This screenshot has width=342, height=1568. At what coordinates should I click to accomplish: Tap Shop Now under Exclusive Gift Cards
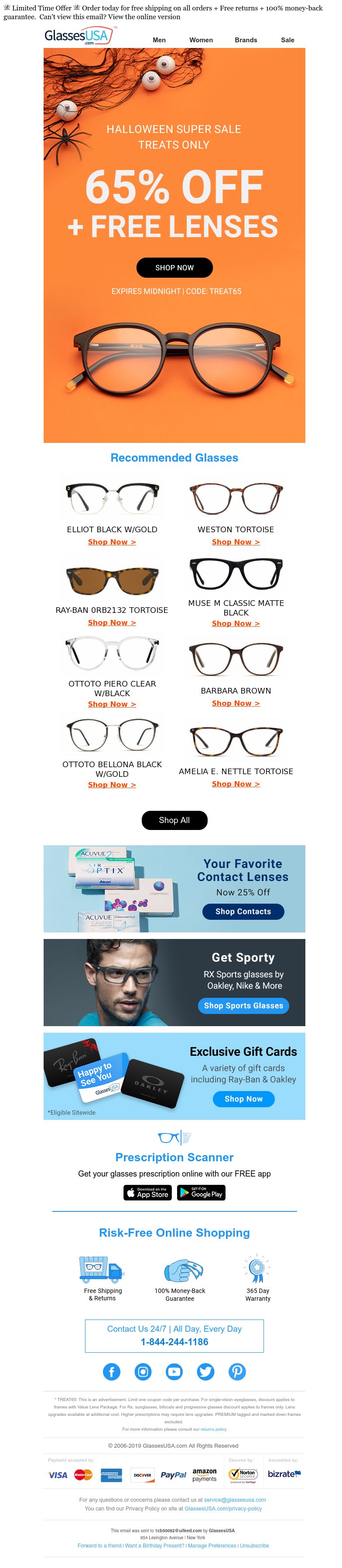[x=243, y=1099]
